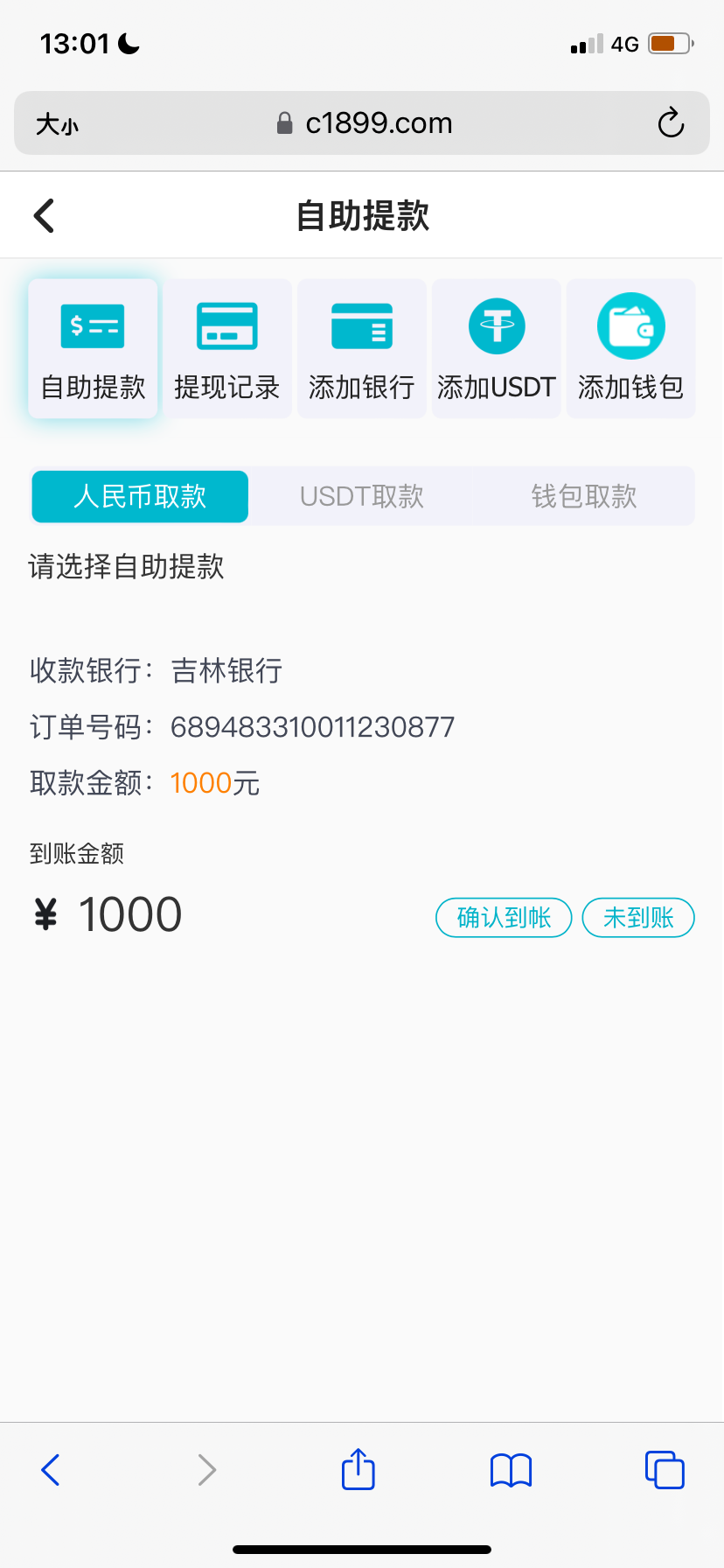This screenshot has height=1568, width=724.
Task: Go back from the 自助提款 page
Action: point(45,216)
